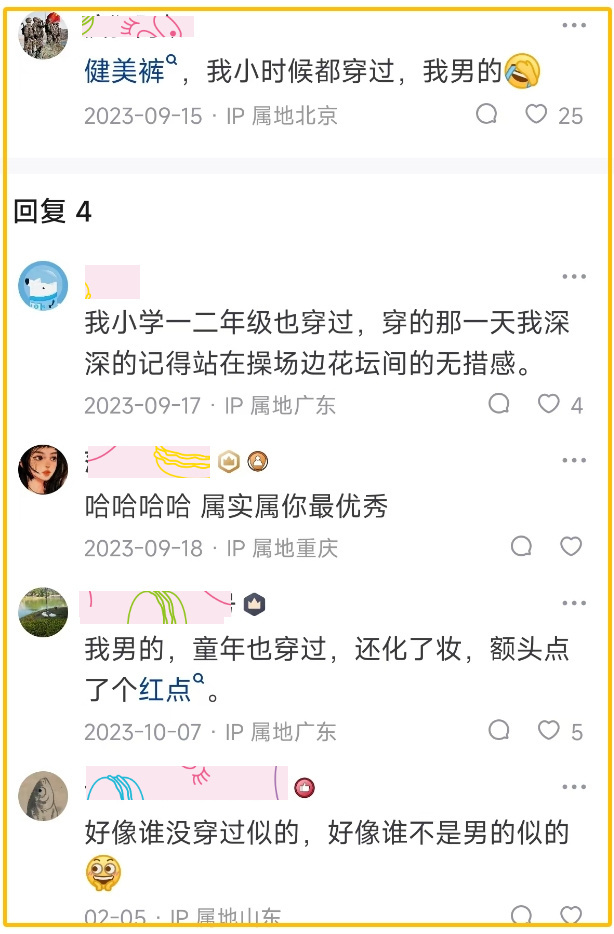Image resolution: width=614 pixels, height=934 pixels.
Task: Open more options on the 哈哈哈哈 reply
Action: [x=573, y=461]
